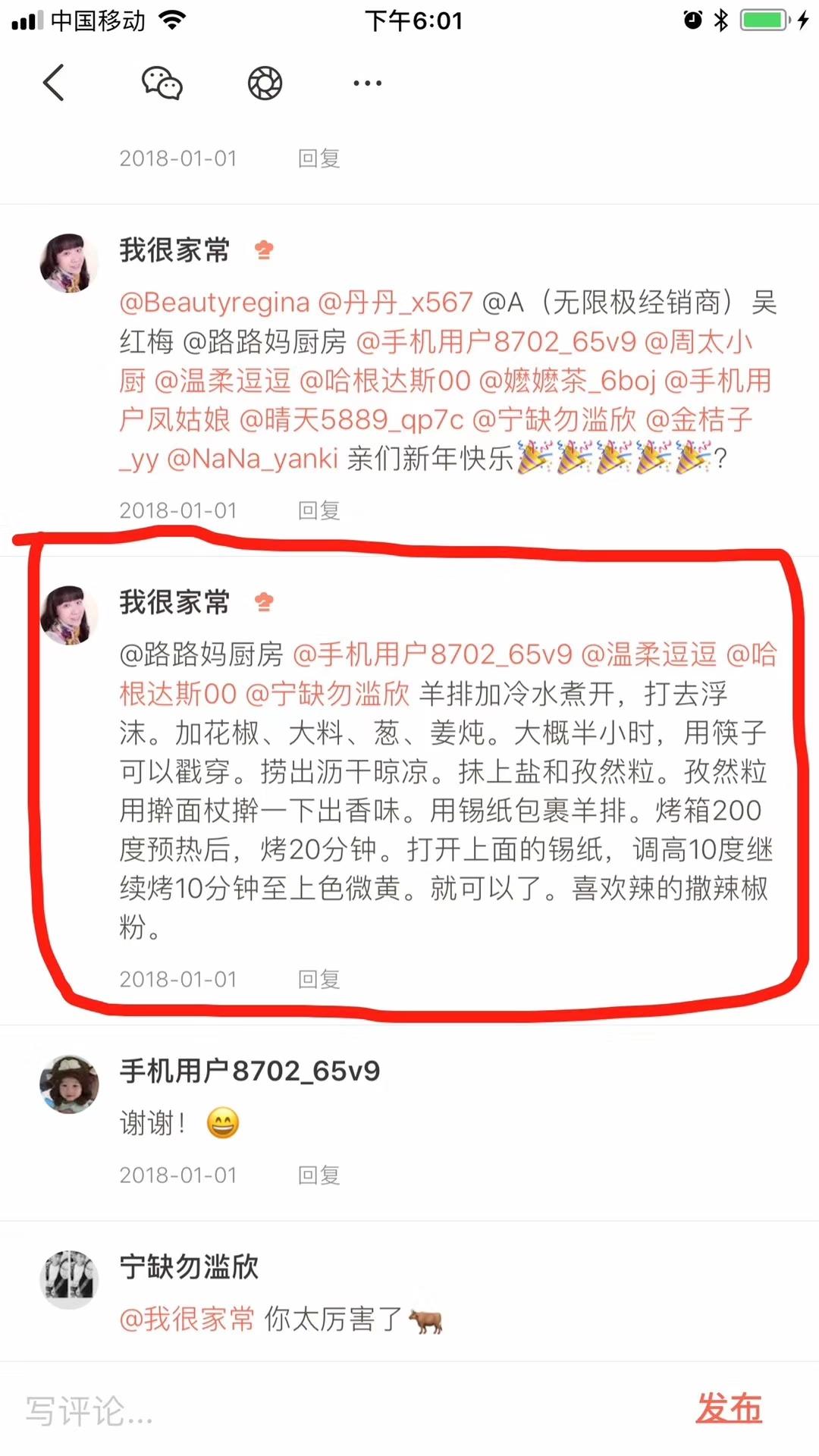Open 宁缺勿滥欣's profile avatar

[x=69, y=1279]
